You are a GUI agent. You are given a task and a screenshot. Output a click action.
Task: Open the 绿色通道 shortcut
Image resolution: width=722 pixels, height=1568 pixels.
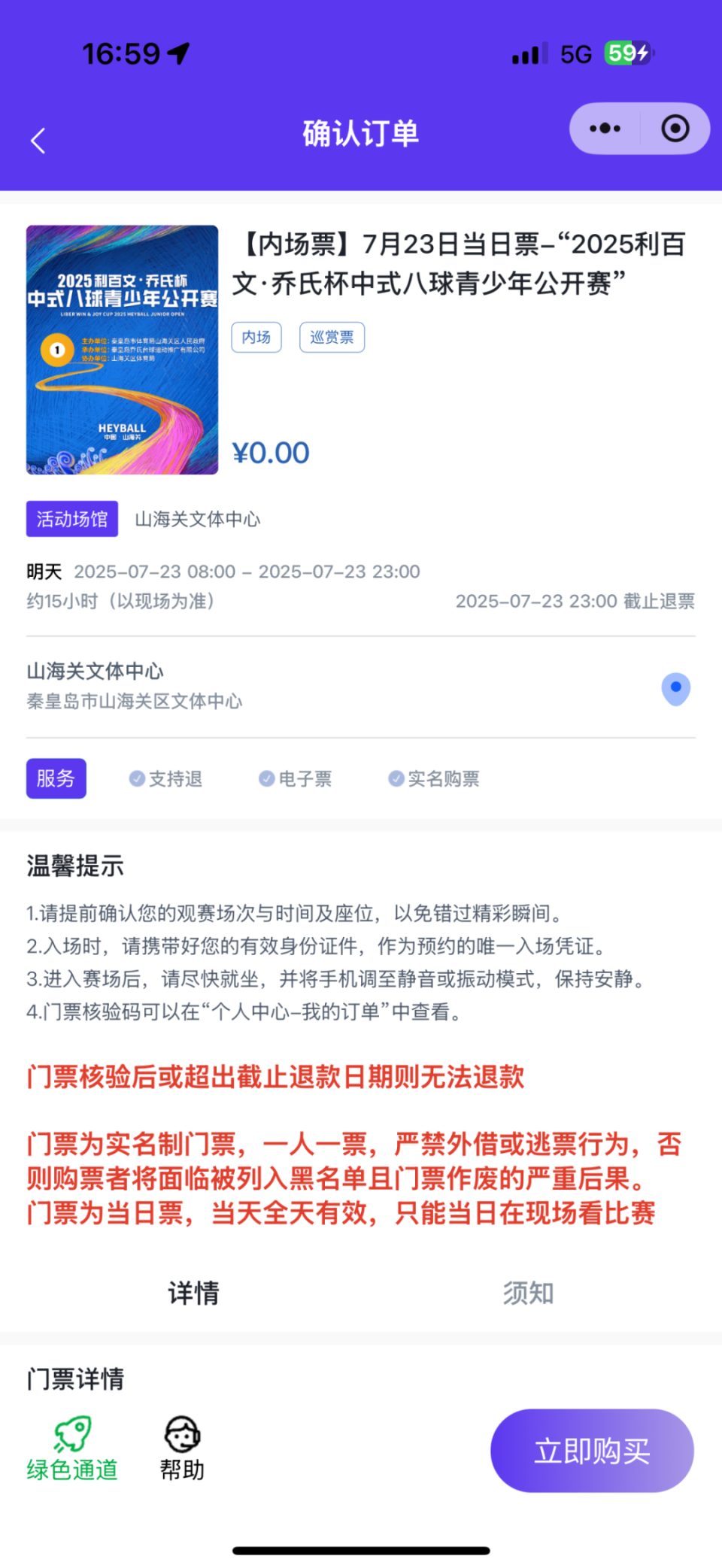coord(72,1449)
